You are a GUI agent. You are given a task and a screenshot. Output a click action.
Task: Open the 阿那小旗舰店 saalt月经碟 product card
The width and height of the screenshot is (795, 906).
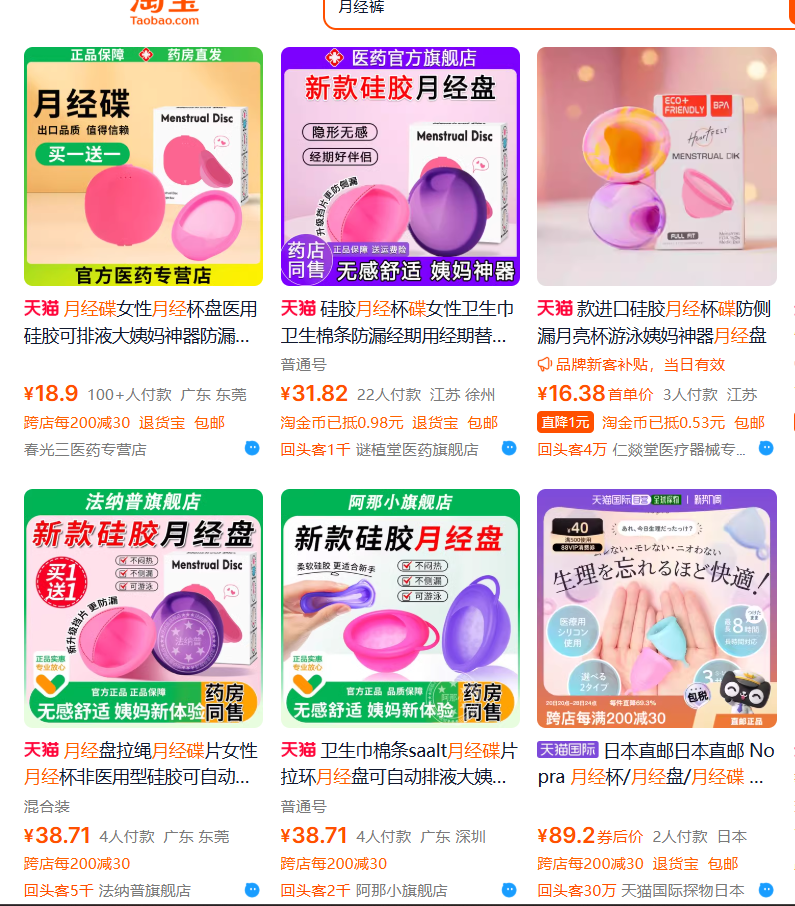pos(400,608)
